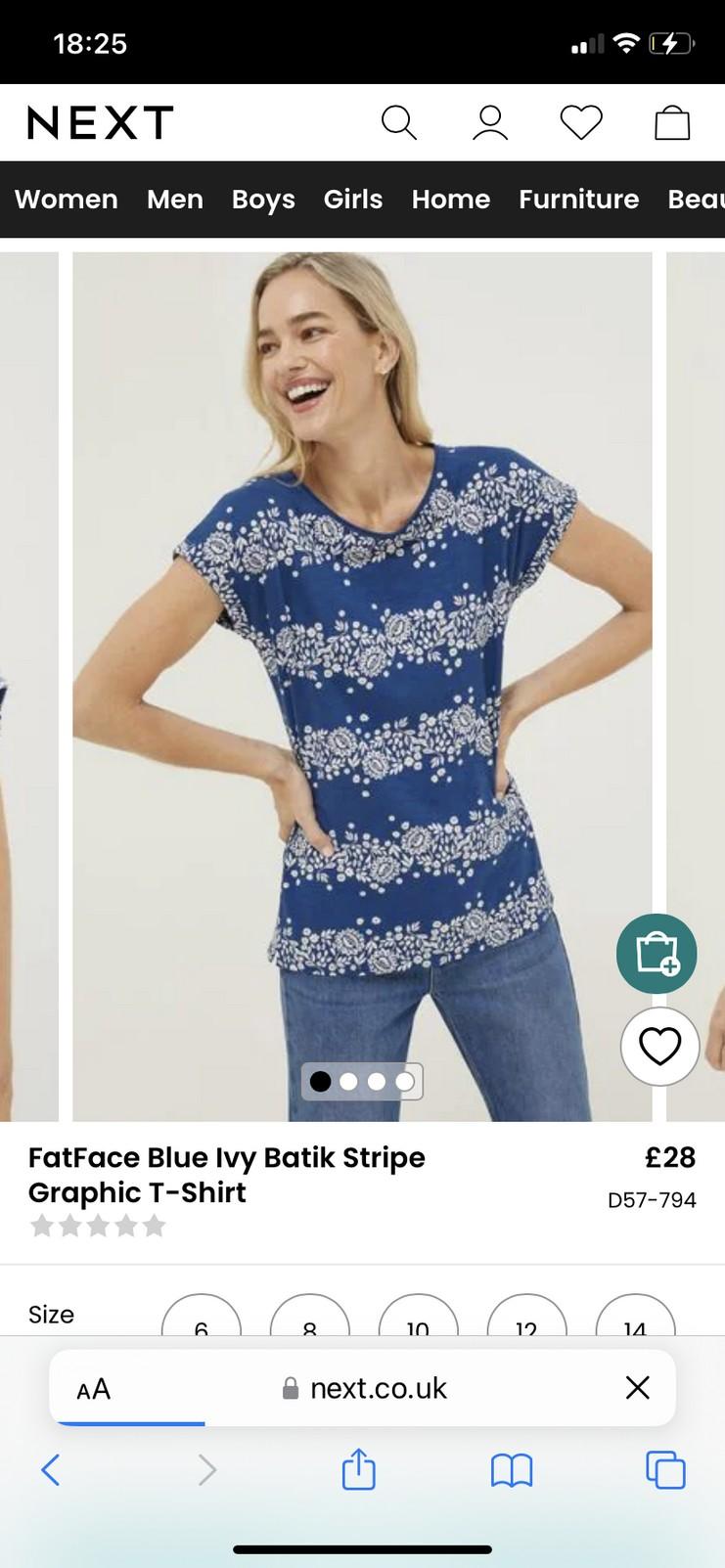
Task: Go back to the previous page
Action: tap(51, 1469)
